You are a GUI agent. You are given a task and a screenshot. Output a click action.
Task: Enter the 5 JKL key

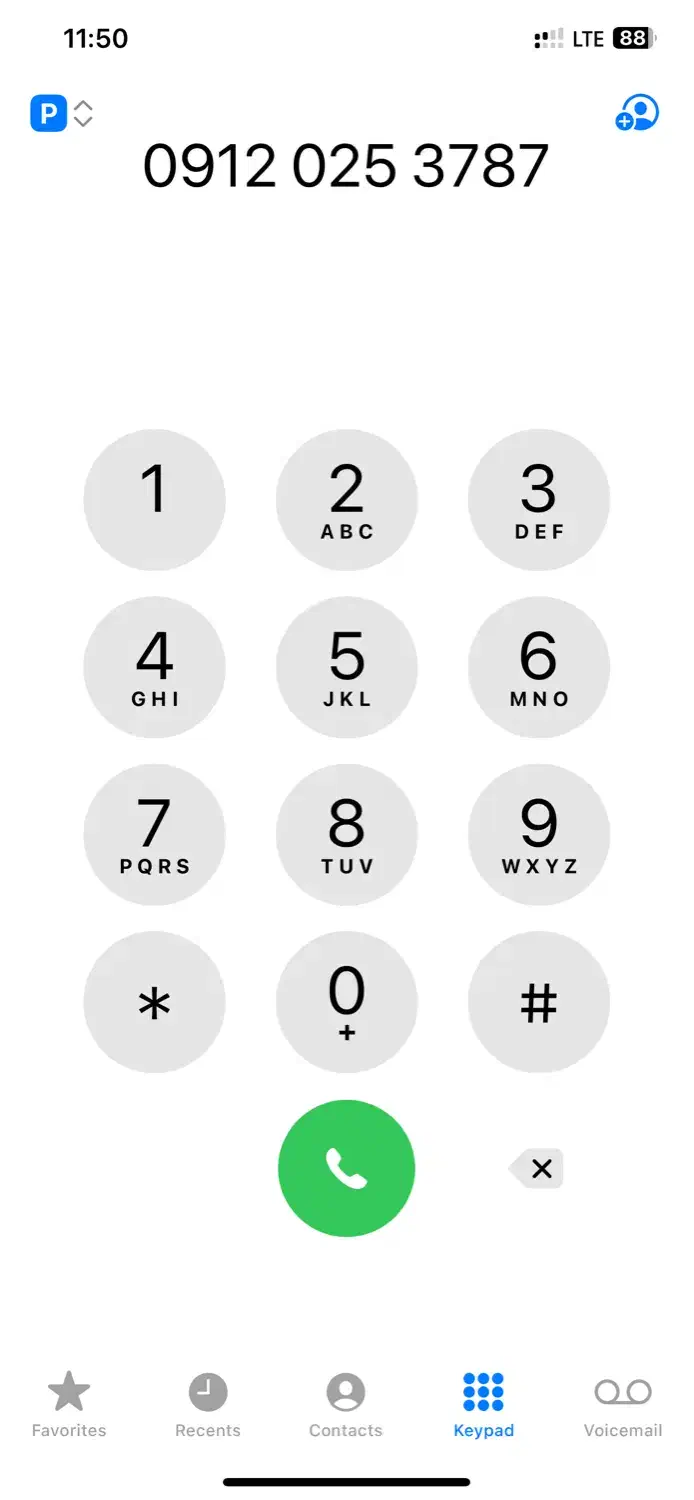346,667
